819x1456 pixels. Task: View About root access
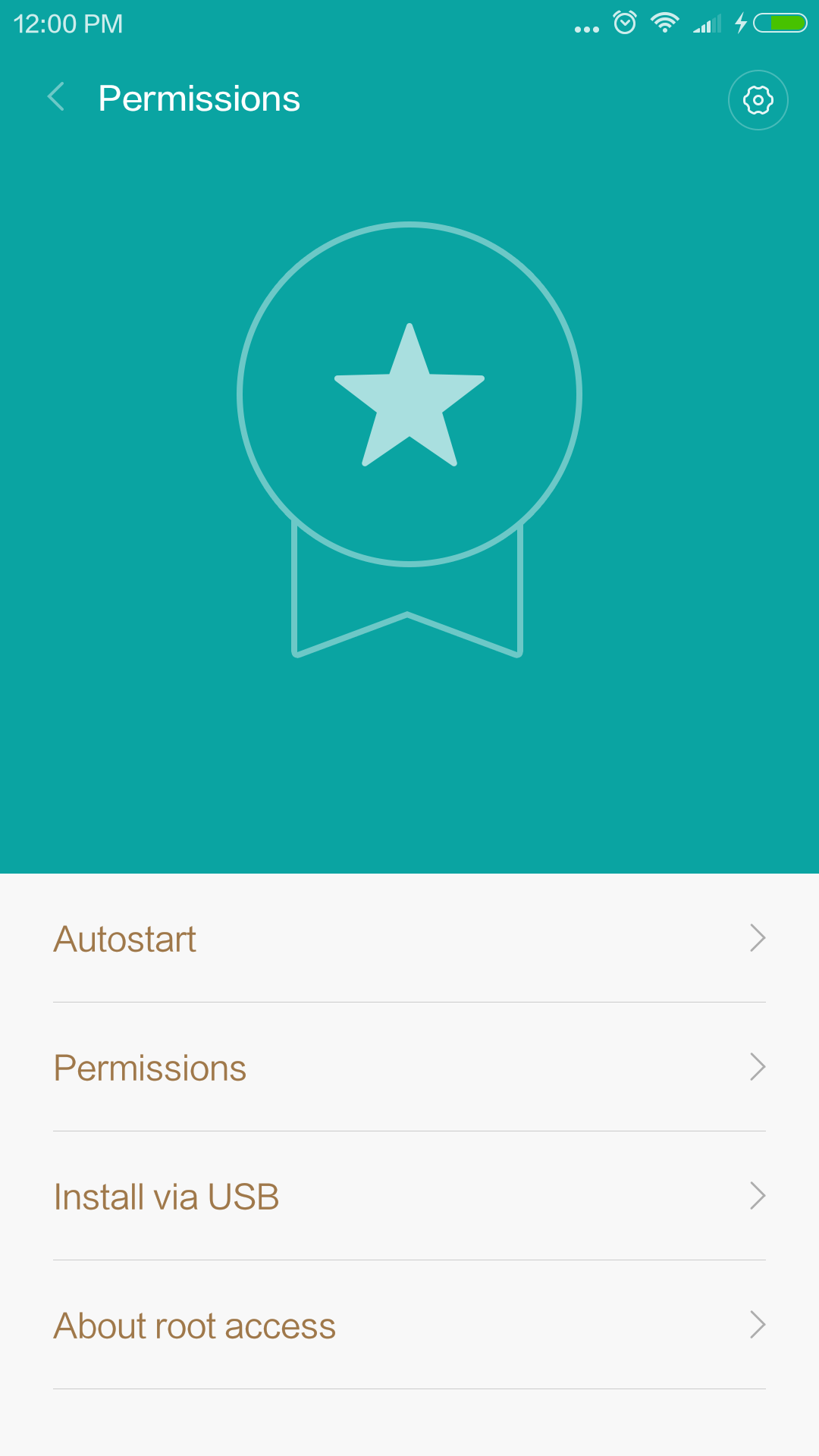(409, 1326)
